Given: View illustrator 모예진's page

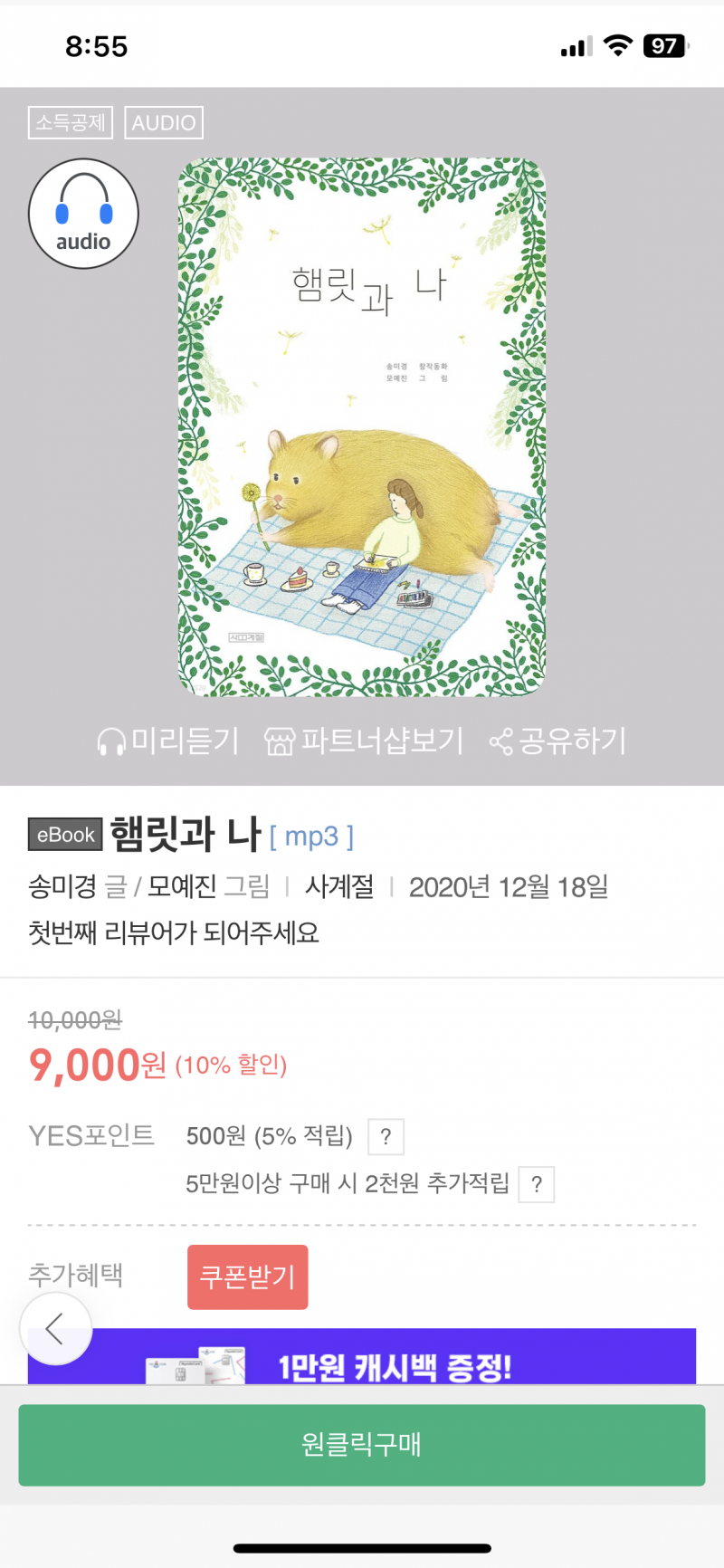Looking at the screenshot, I should click(x=182, y=886).
